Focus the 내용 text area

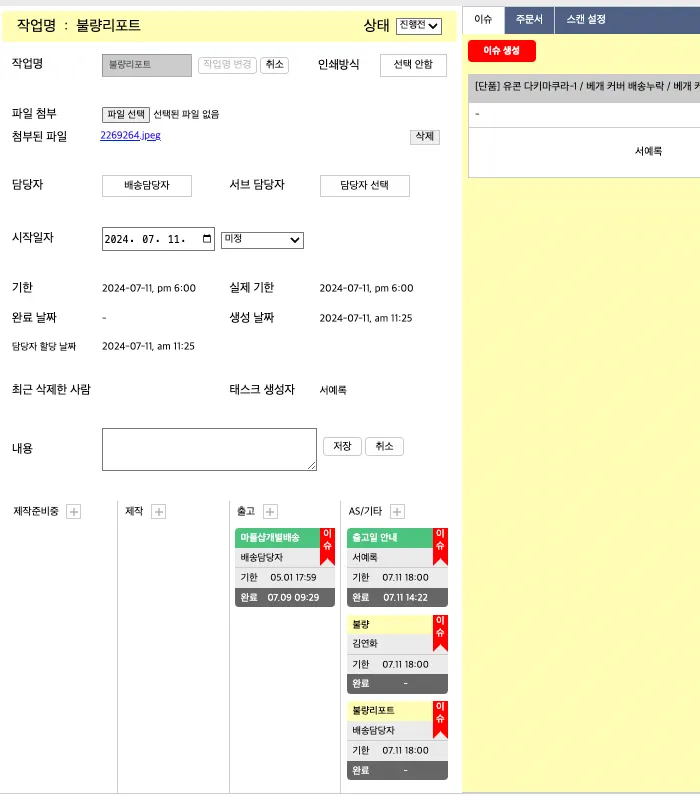(209, 449)
